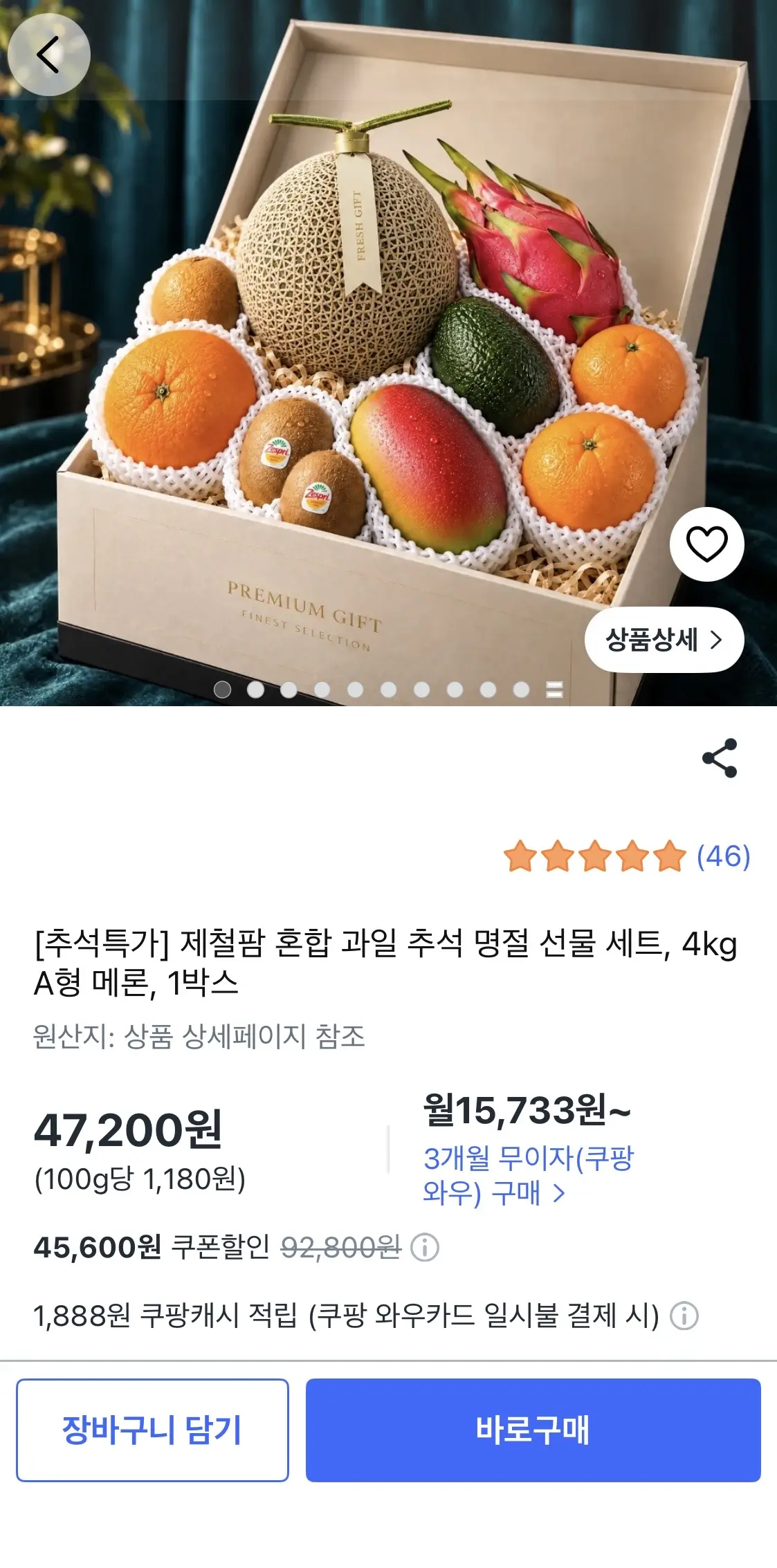
Task: Tap 장바구니 담기 to add to cart
Action: point(152,1430)
